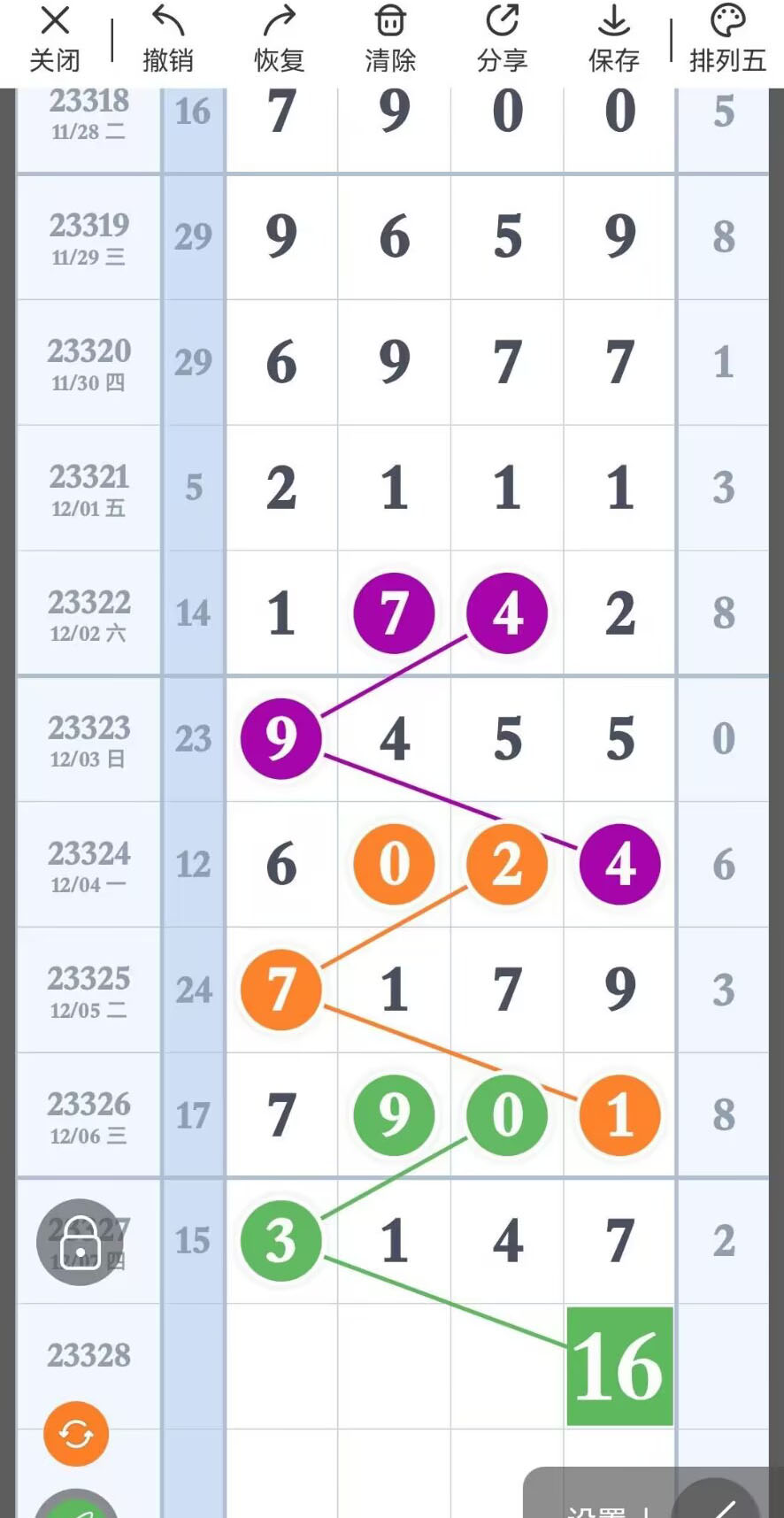Save the chart with 保存

point(613,39)
